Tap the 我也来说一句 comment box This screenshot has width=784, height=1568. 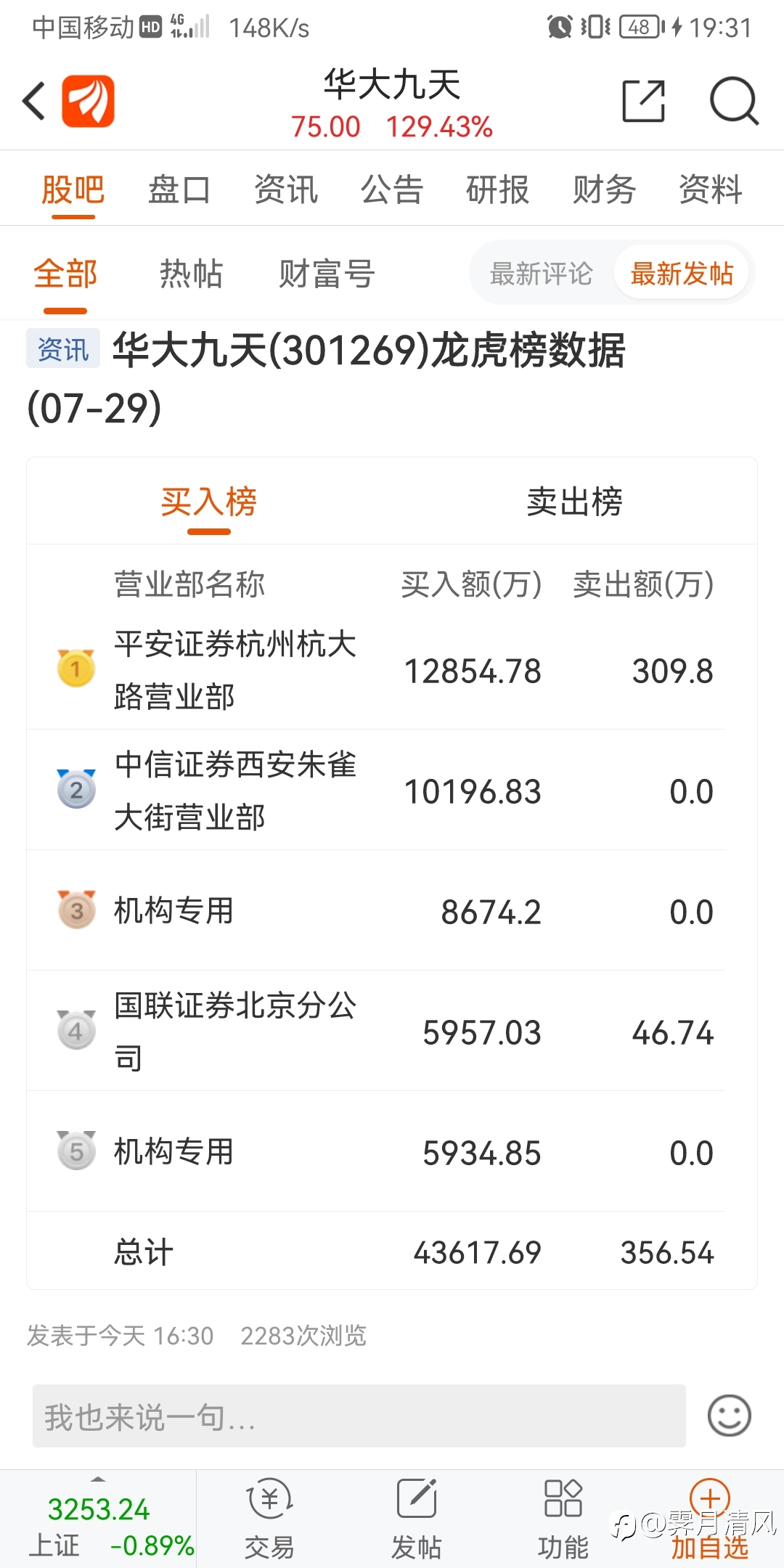pos(359,1416)
